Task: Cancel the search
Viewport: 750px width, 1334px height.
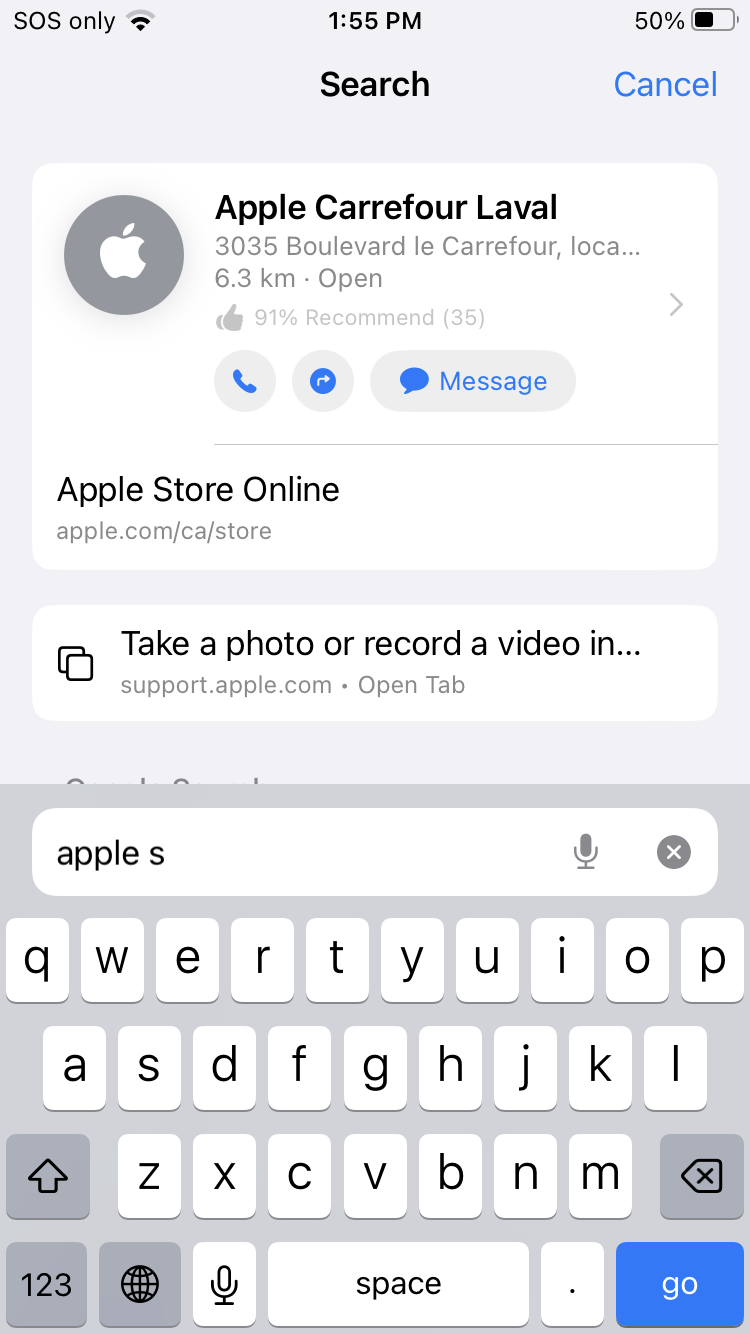Action: (665, 85)
